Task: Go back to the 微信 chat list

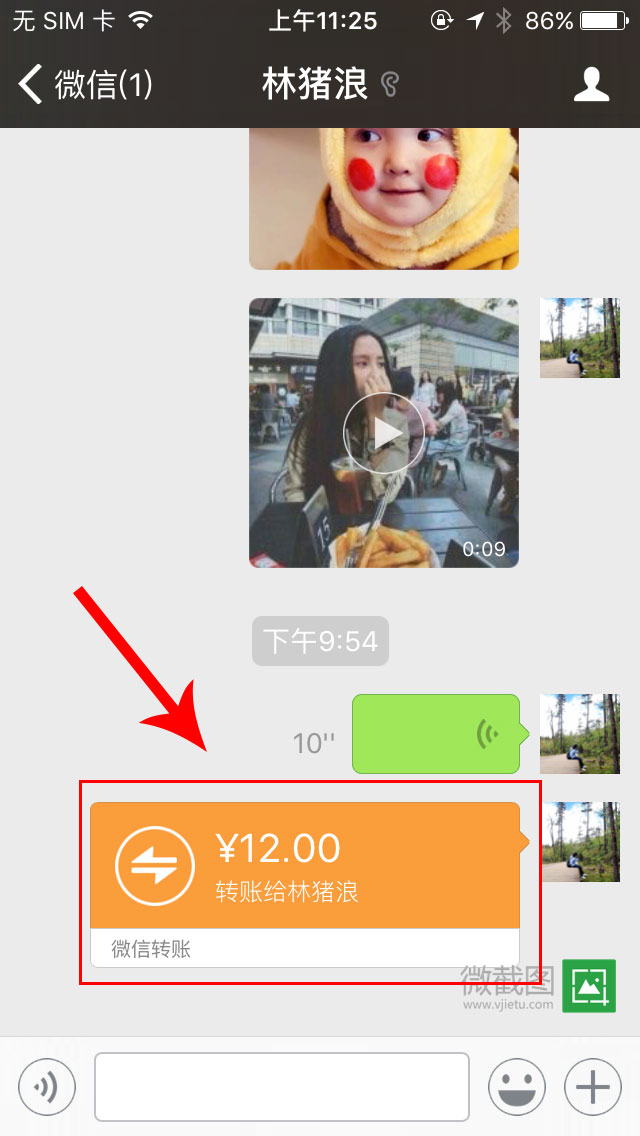Action: [x=85, y=85]
